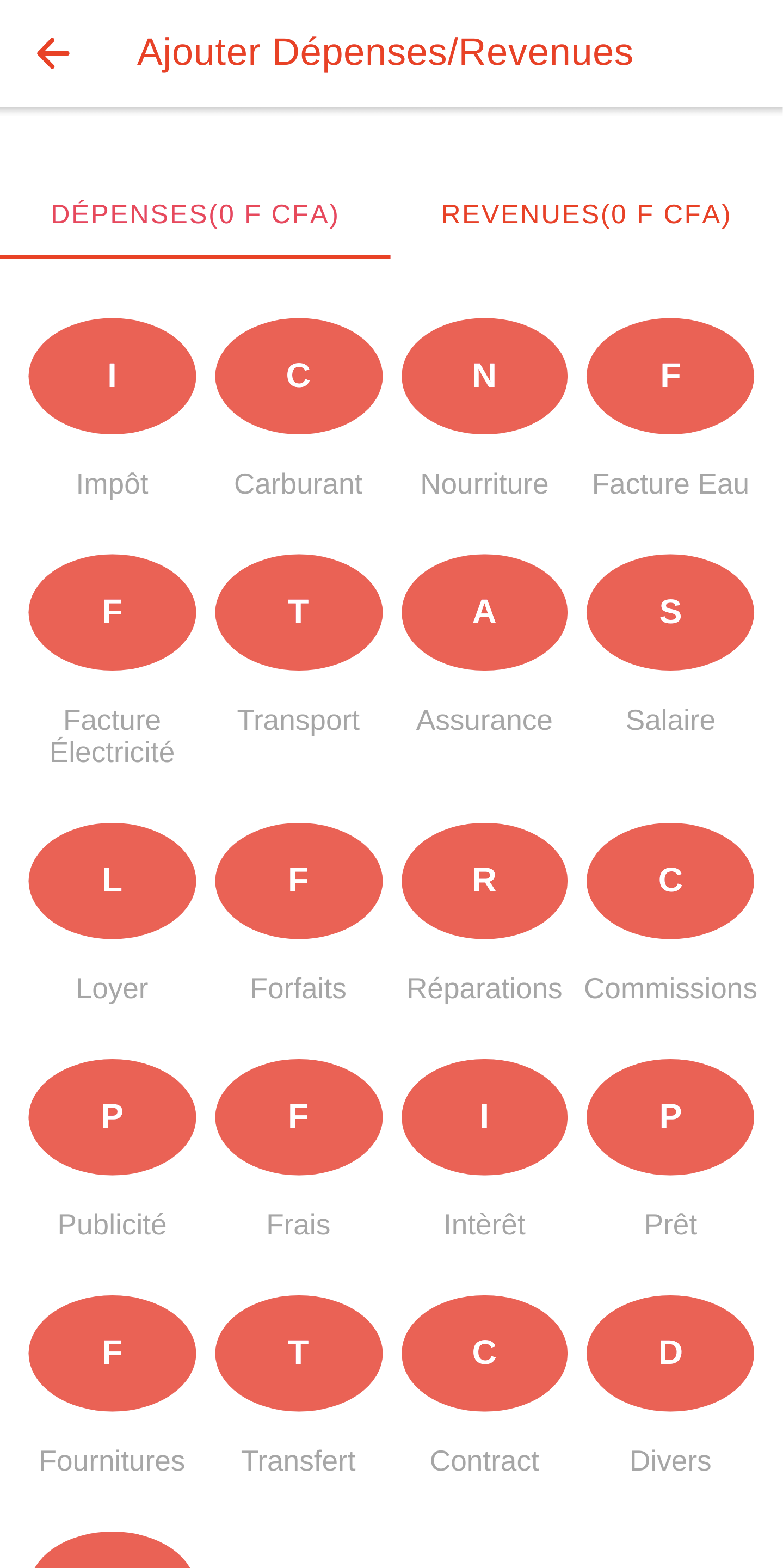Choose the Fournitures category
Screen dimensions: 783x1568
pyautogui.click(x=112, y=1353)
